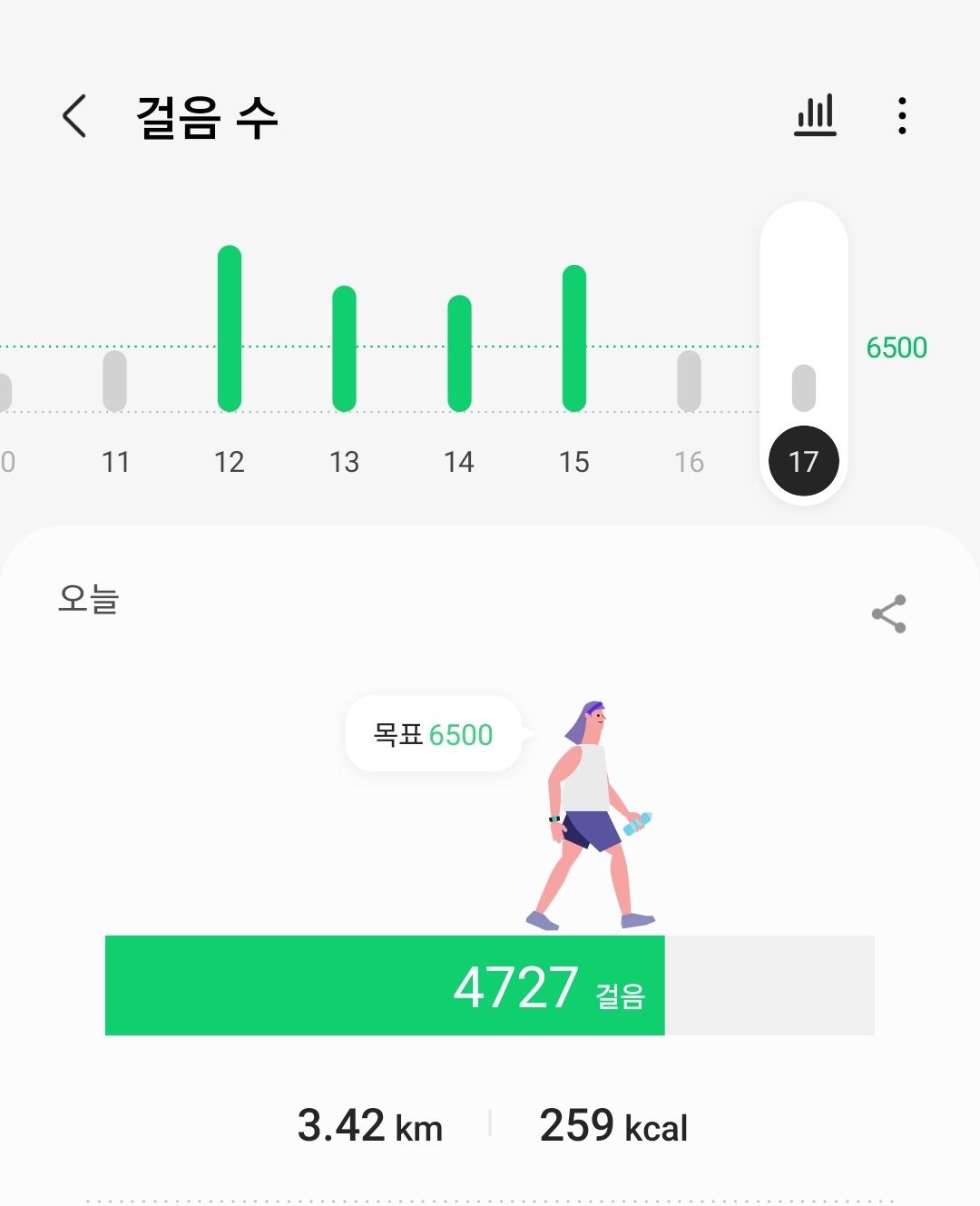View step data for day 14
Image resolution: width=980 pixels, height=1206 pixels.
[x=459, y=462]
